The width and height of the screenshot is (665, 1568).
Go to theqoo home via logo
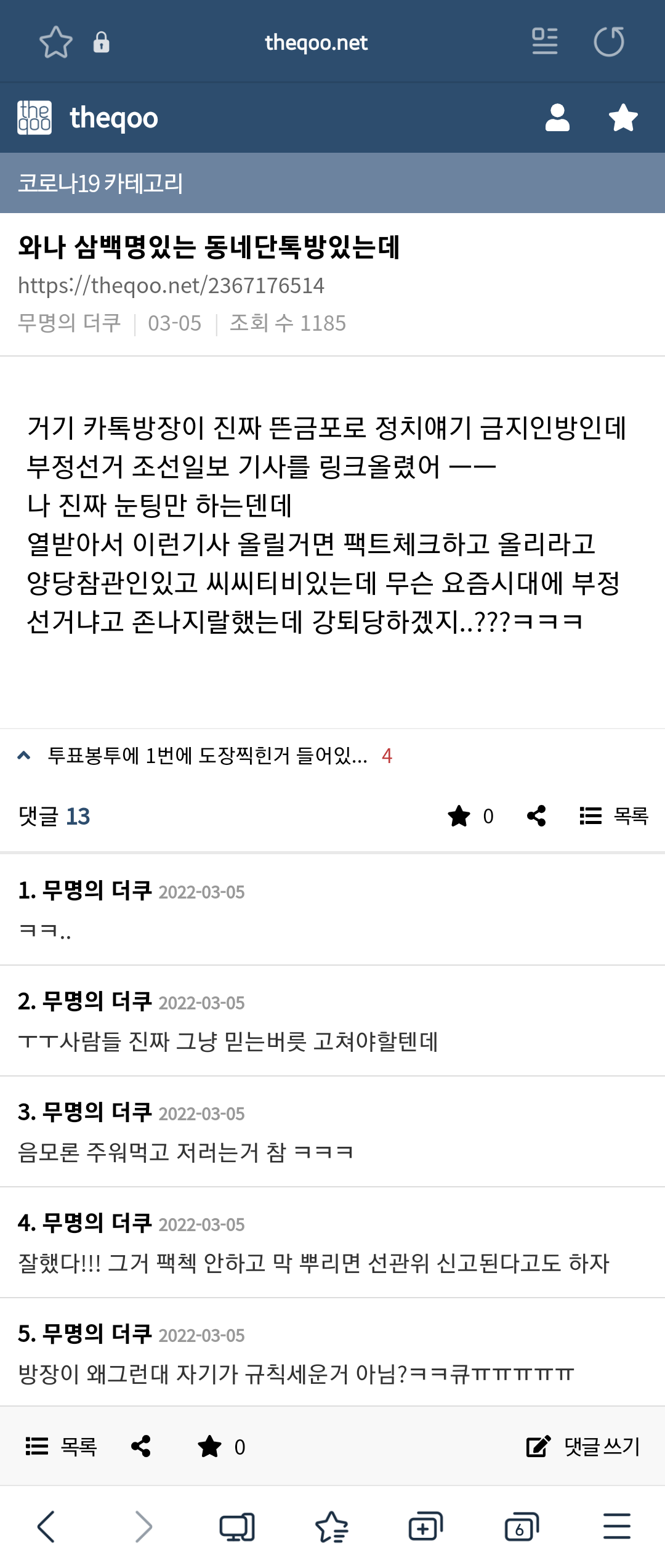(x=88, y=118)
